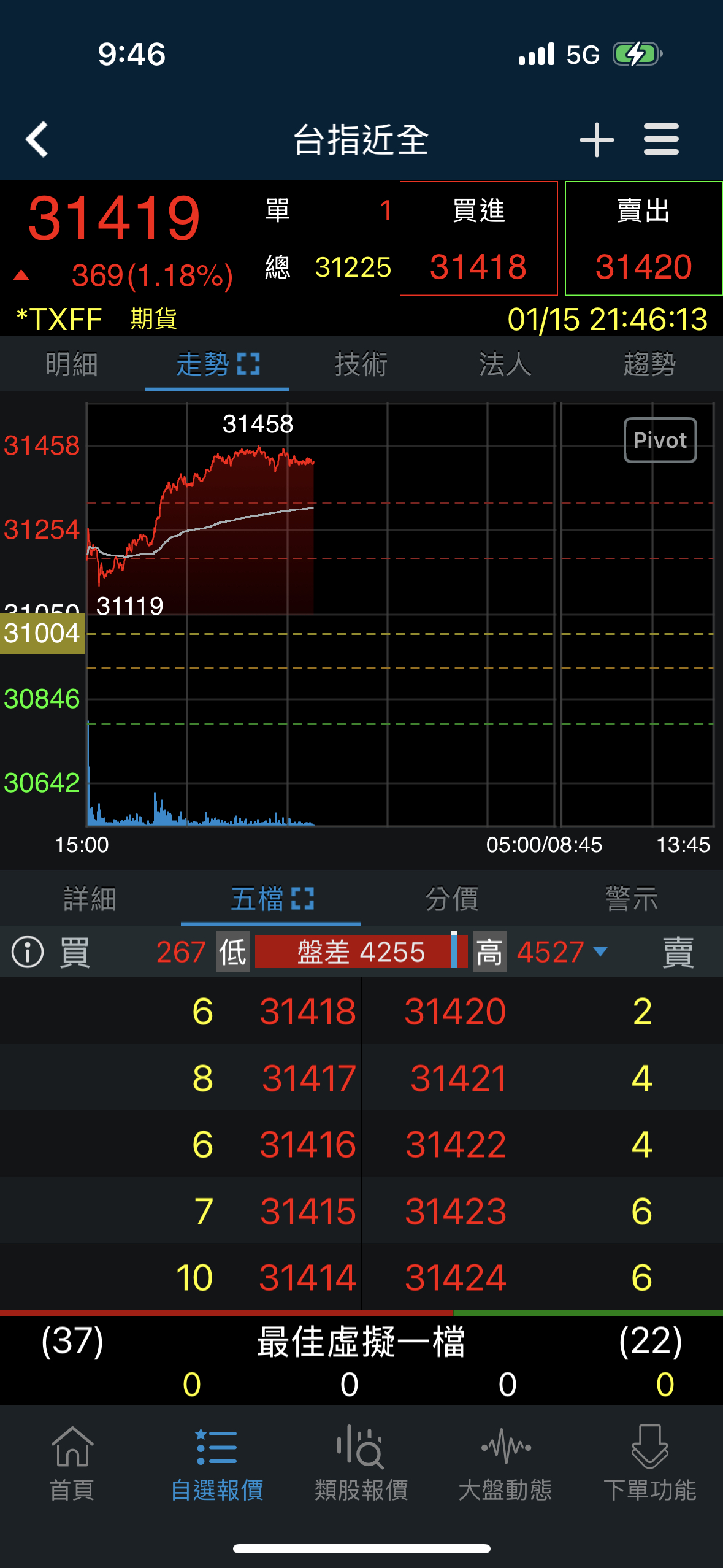Image resolution: width=723 pixels, height=1568 pixels.
Task: Go to 首頁 in the bottom bar
Action: 72,1463
